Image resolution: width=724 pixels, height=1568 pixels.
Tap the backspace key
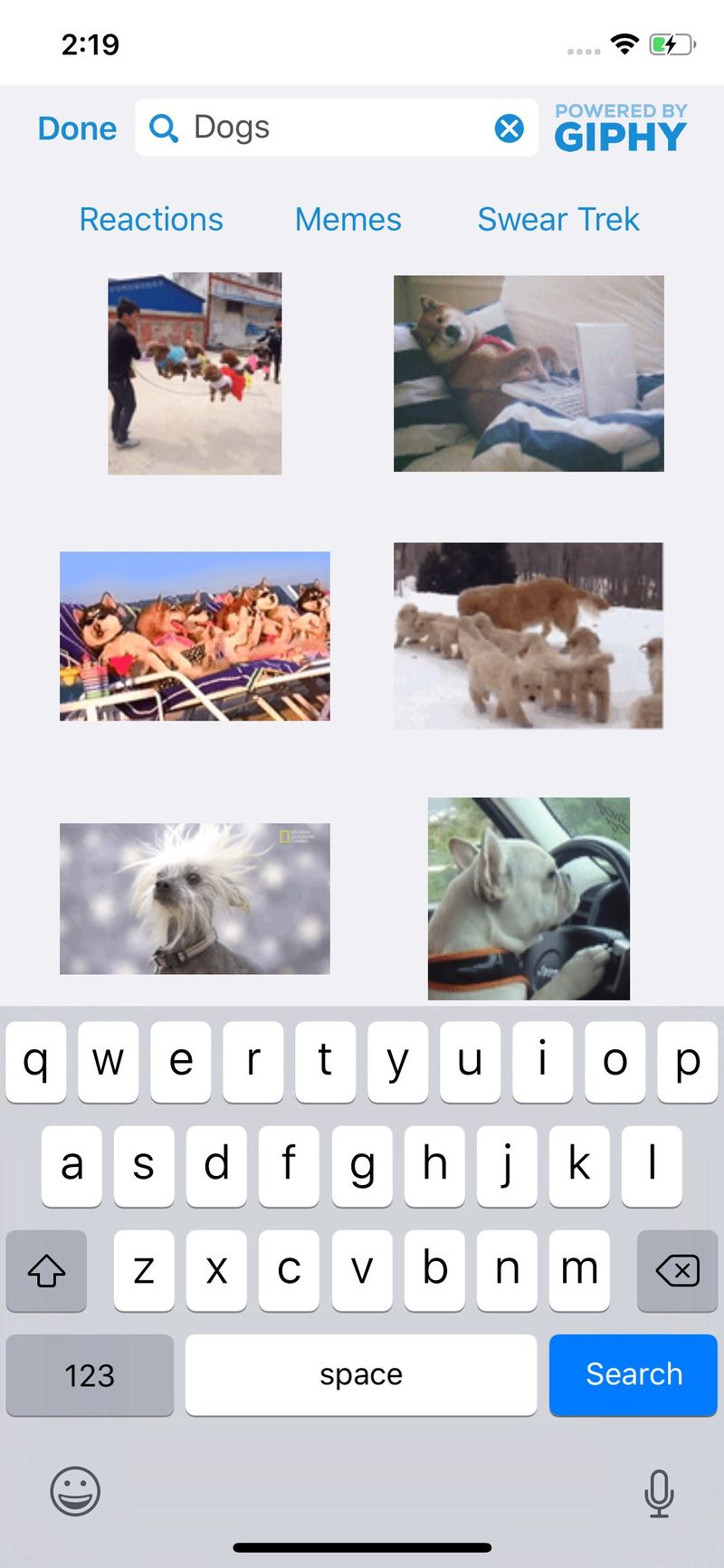click(x=677, y=1270)
